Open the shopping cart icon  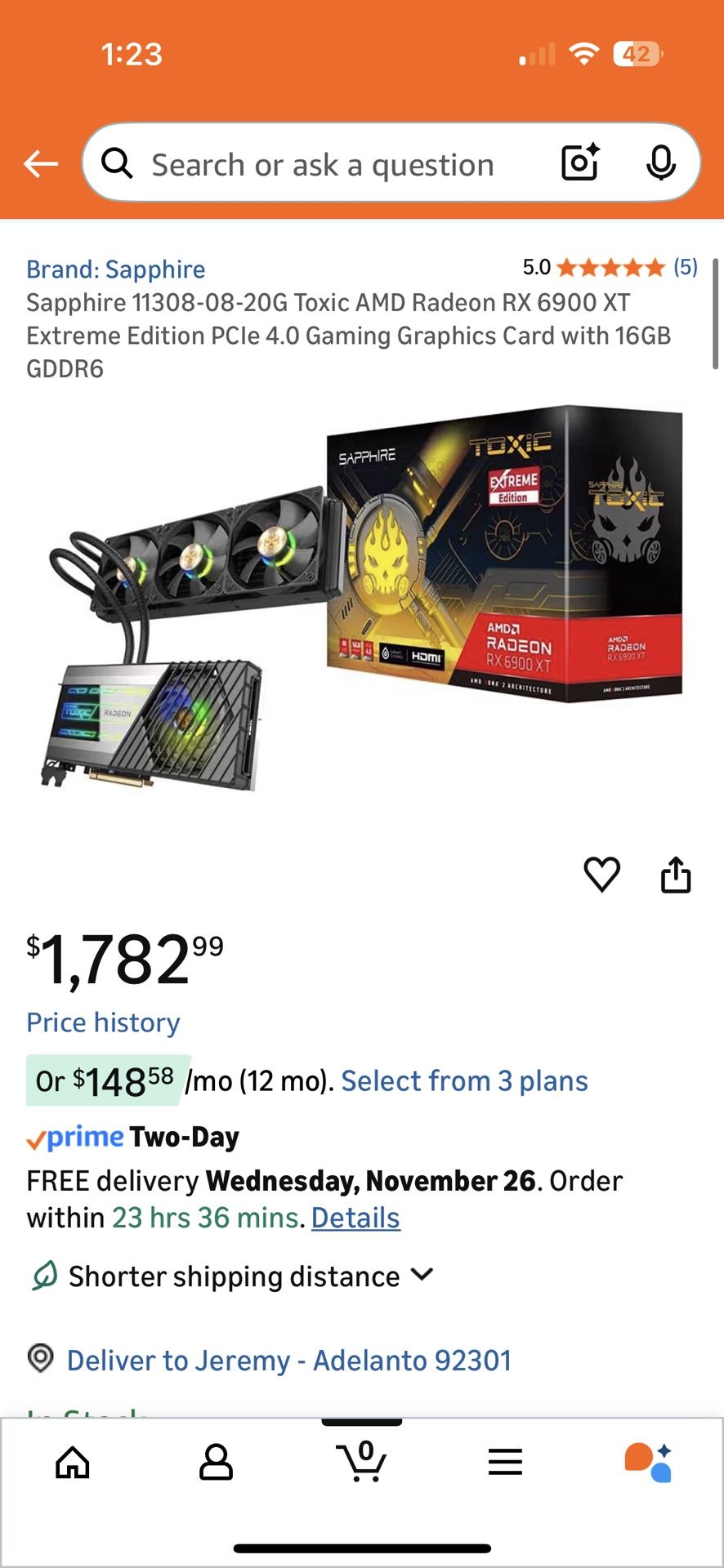[x=362, y=1463]
